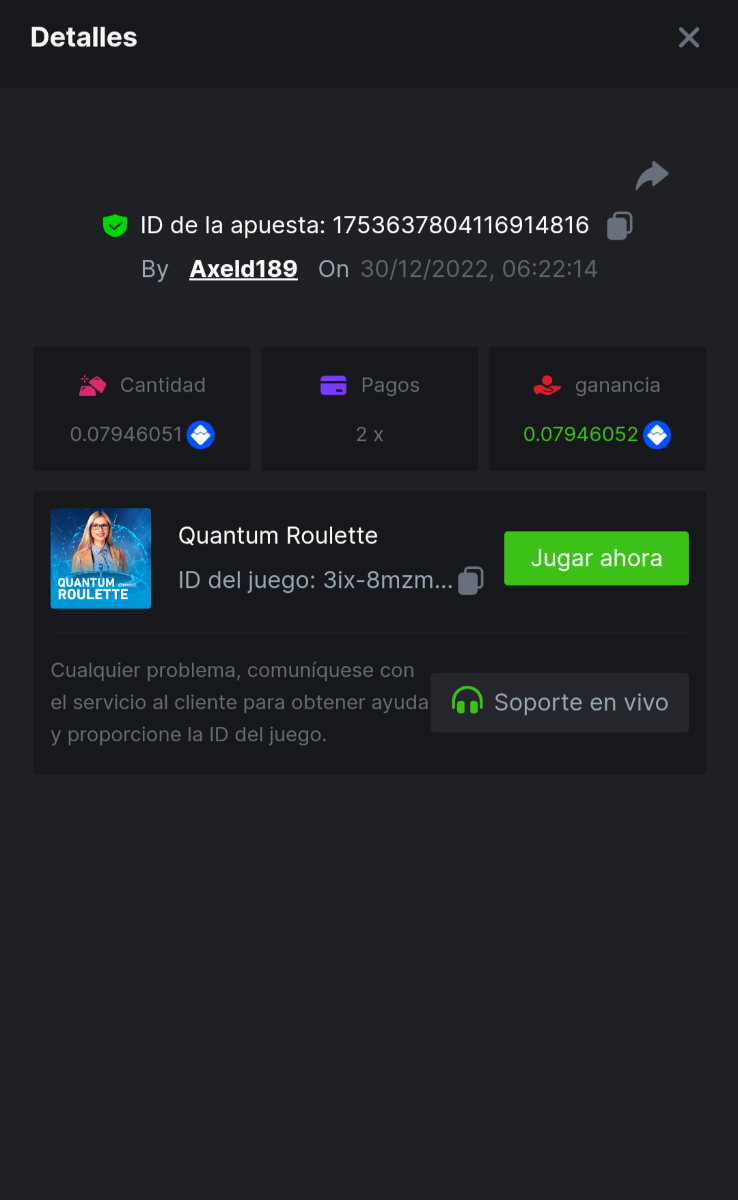Image resolution: width=738 pixels, height=1200 pixels.
Task: Tap the Jugar ahora button
Action: pos(596,558)
